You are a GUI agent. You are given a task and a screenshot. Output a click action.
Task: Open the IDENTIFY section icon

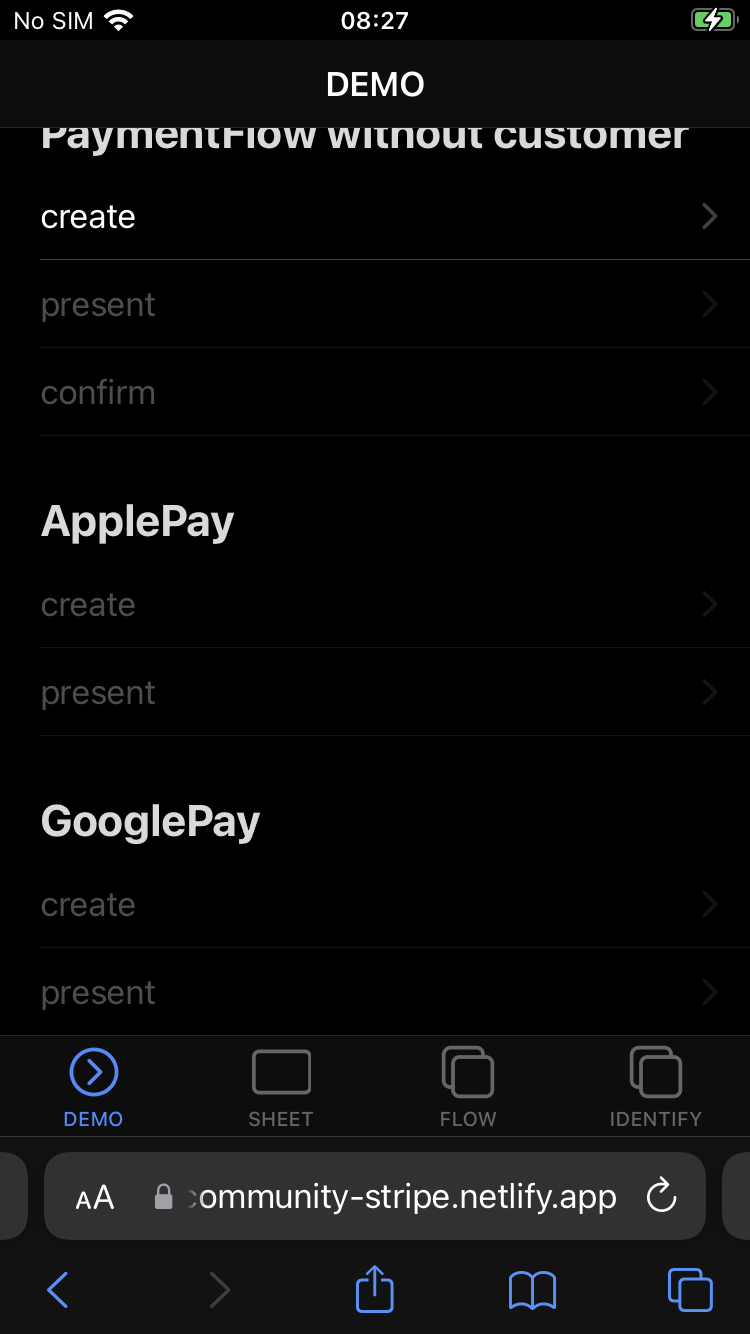pyautogui.click(x=655, y=1069)
